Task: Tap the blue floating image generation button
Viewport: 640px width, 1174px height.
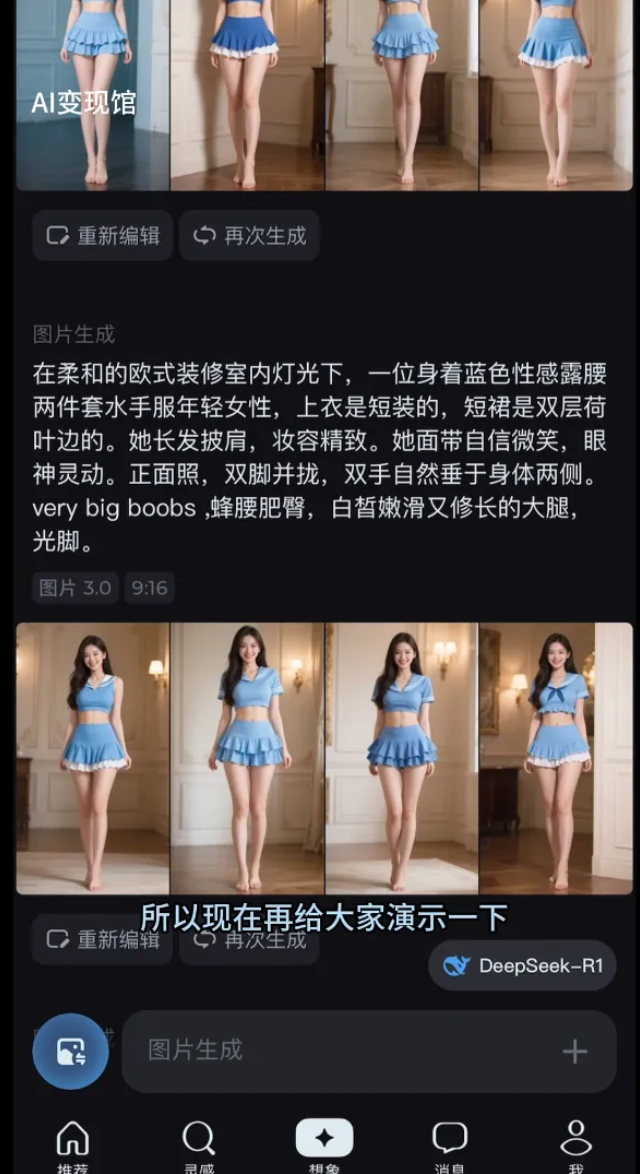Action: pyautogui.click(x=71, y=1051)
